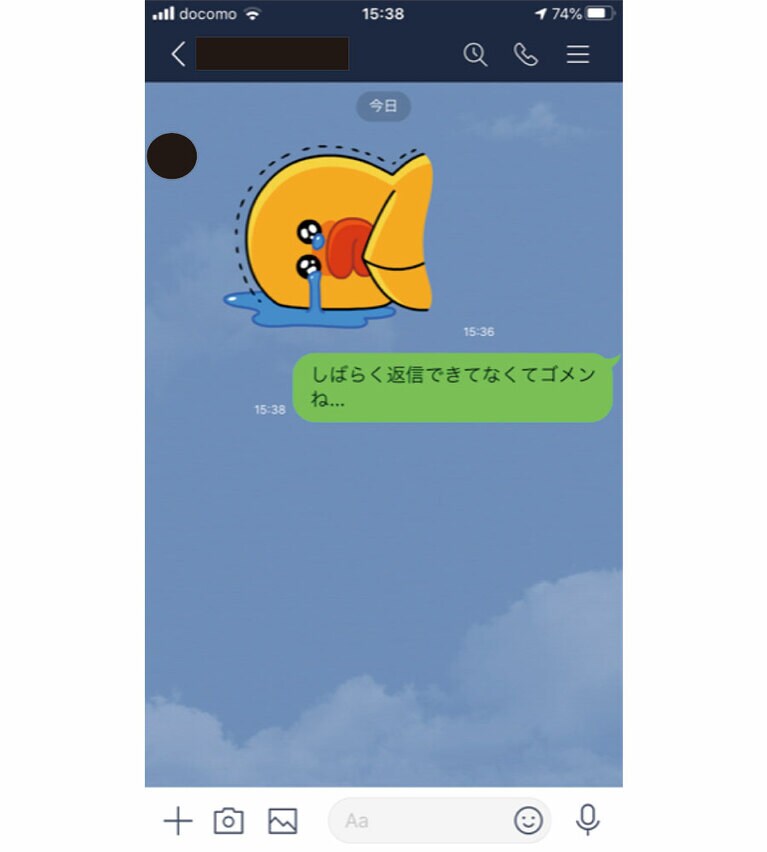Open the photo gallery picker
The height and width of the screenshot is (852, 767).
click(x=283, y=821)
